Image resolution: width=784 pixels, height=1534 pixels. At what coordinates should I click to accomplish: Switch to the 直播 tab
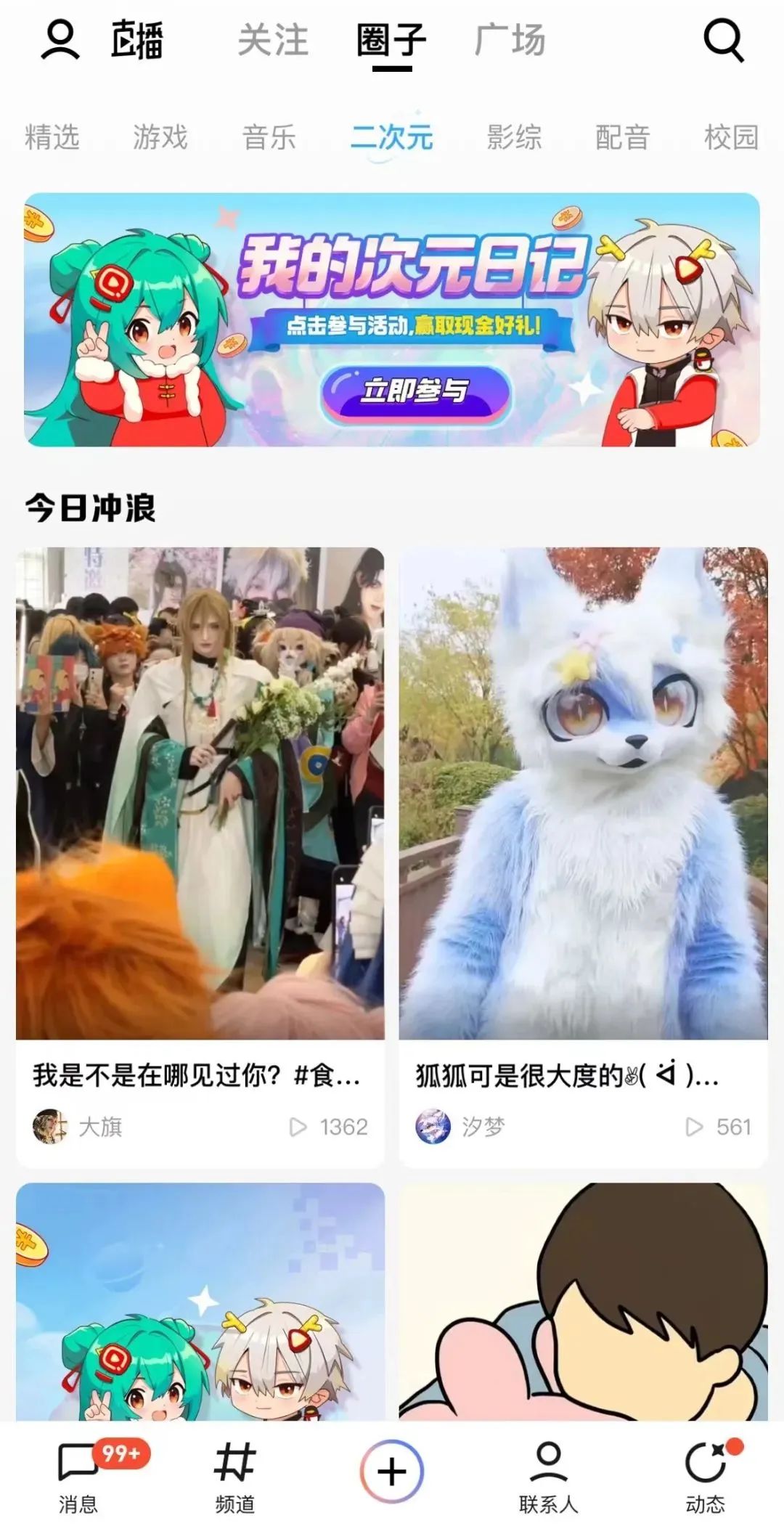[136, 39]
